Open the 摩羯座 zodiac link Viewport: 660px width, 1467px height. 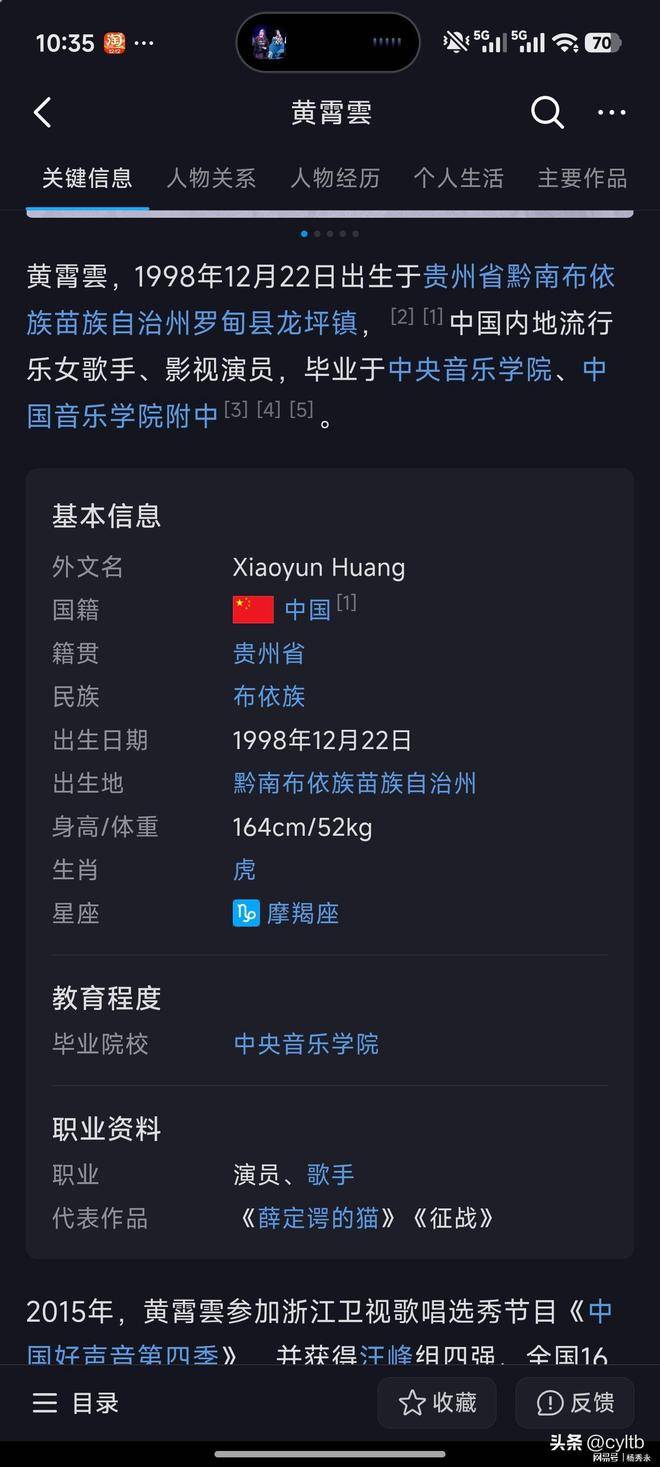(302, 913)
